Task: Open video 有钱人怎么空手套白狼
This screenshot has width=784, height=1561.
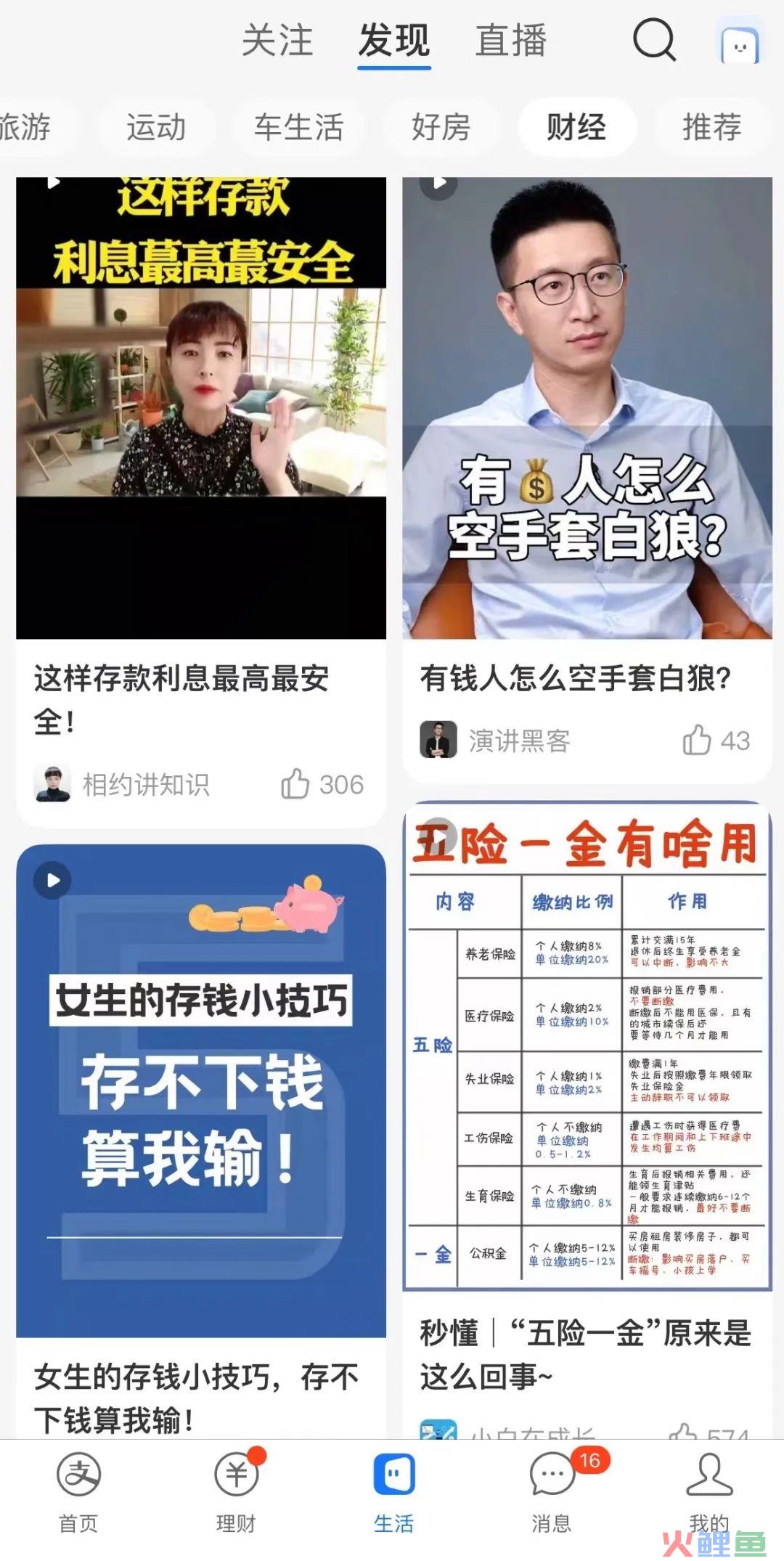Action: [587, 407]
